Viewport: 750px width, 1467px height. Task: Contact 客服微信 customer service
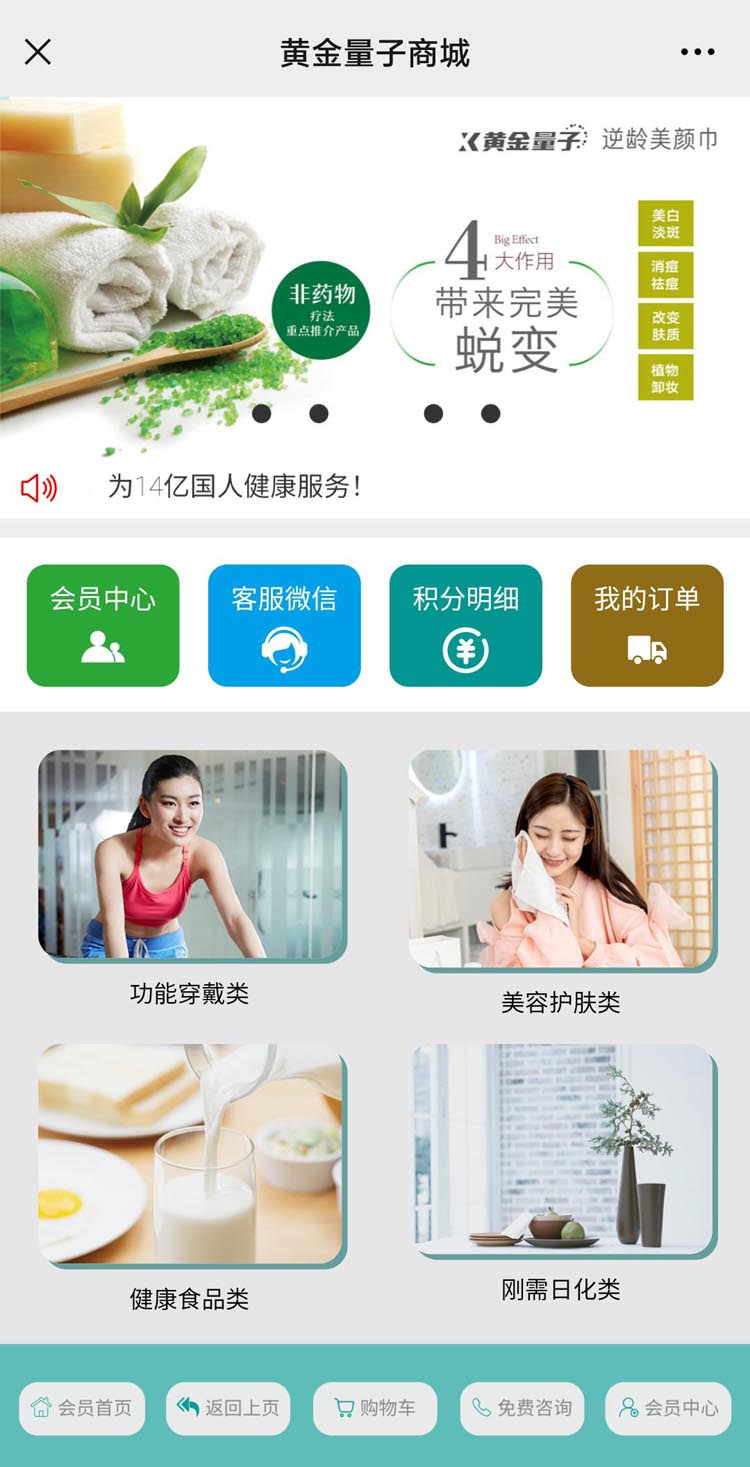[284, 625]
